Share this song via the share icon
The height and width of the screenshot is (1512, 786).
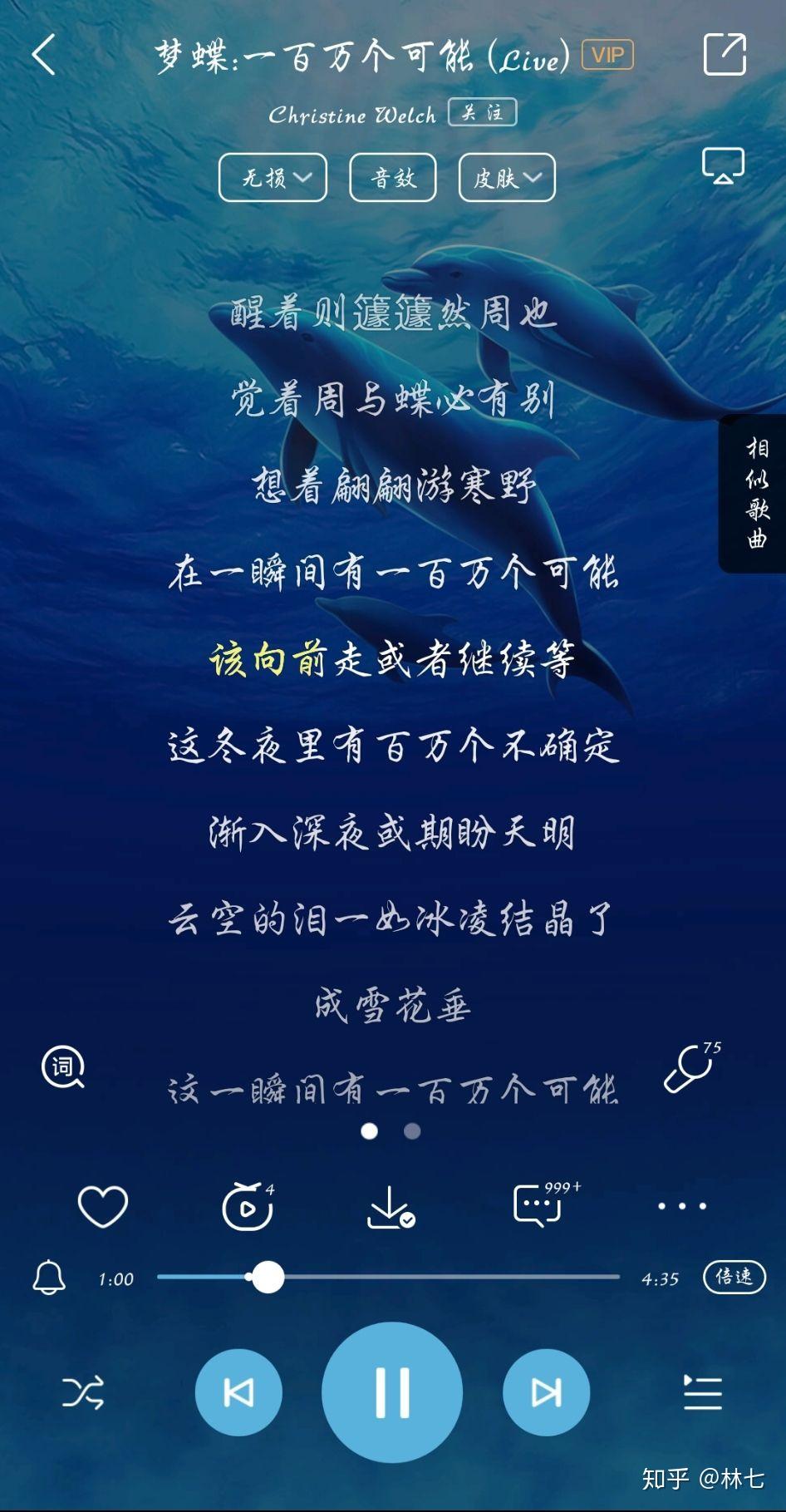point(726,55)
